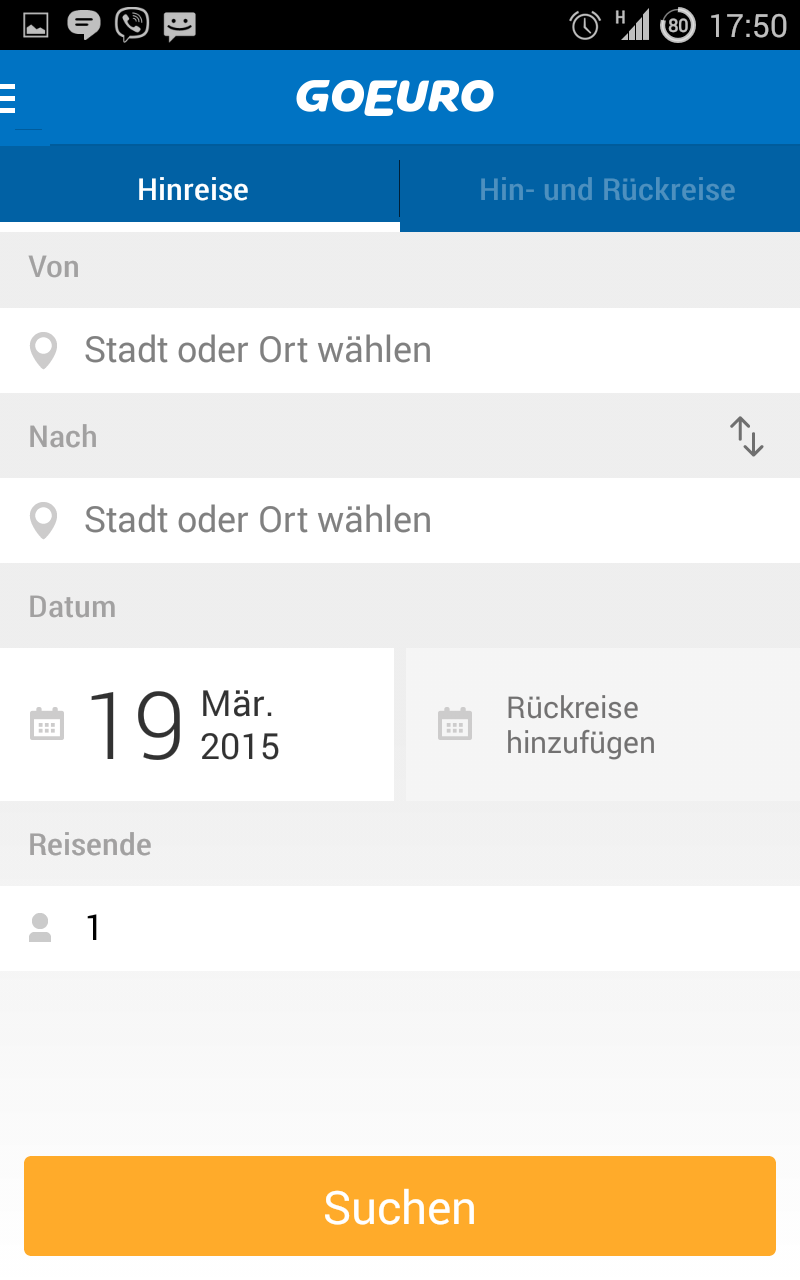800x1280 pixels.
Task: Change the 19 Mär. 2015 departure date
Action: pos(196,725)
